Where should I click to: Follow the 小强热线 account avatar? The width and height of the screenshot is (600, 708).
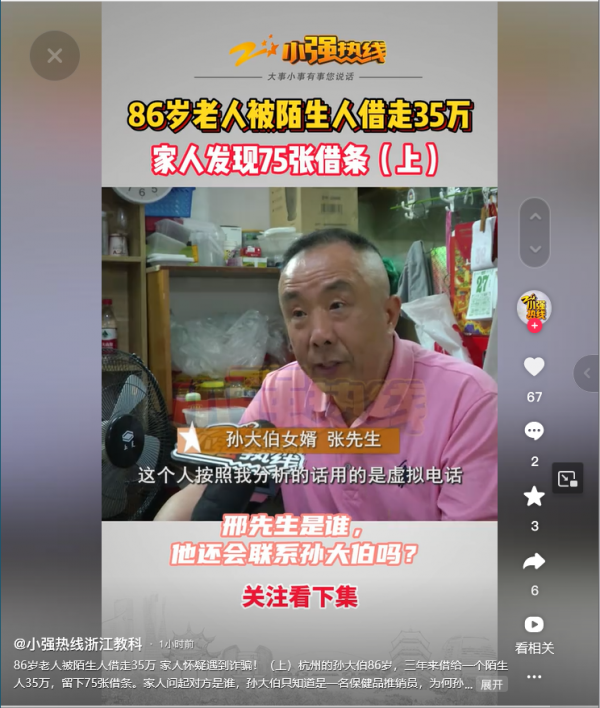pos(534,326)
